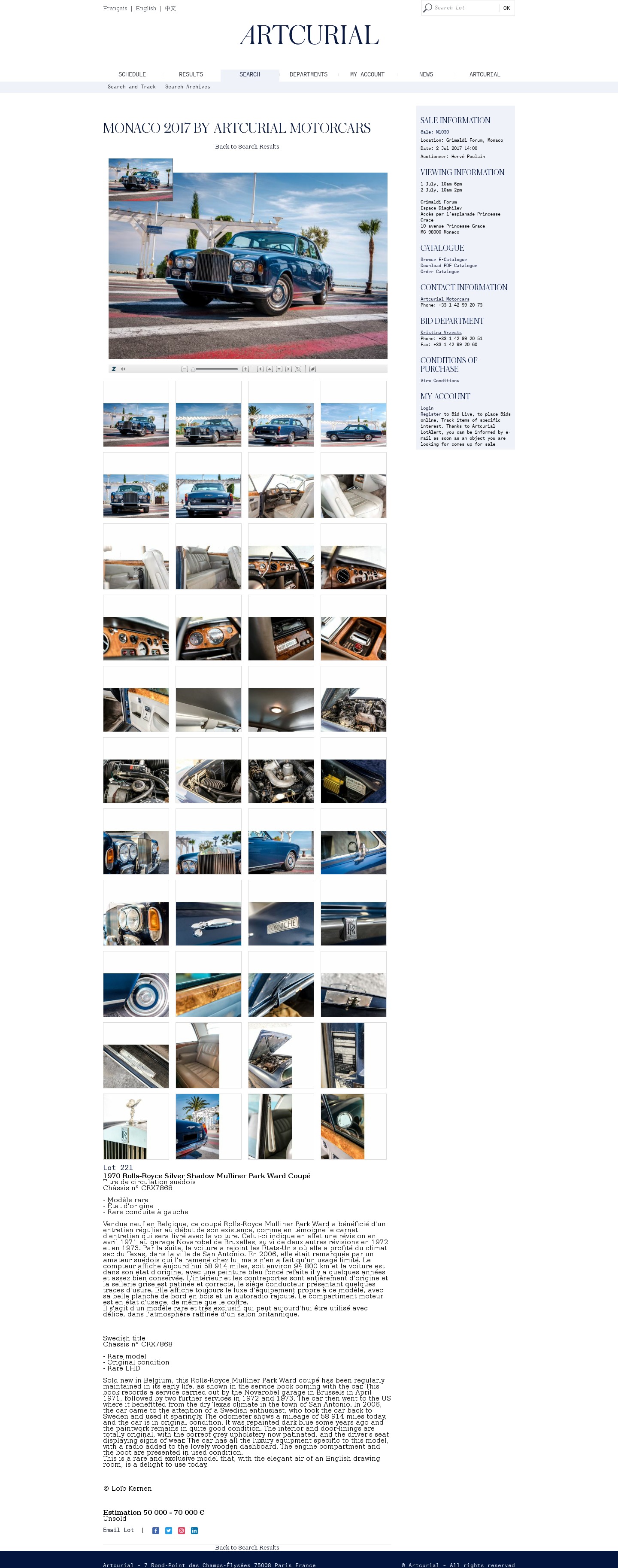Go to DEPARTMENTS section
Image resolution: width=618 pixels, height=1568 pixels.
coord(309,74)
